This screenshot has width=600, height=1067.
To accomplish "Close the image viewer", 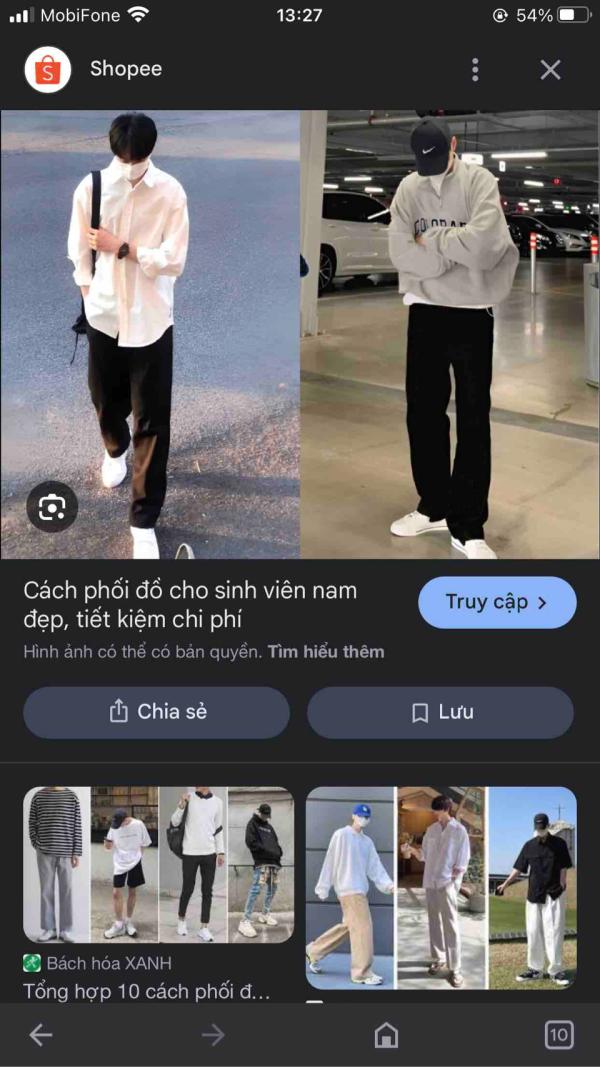I will coord(550,69).
